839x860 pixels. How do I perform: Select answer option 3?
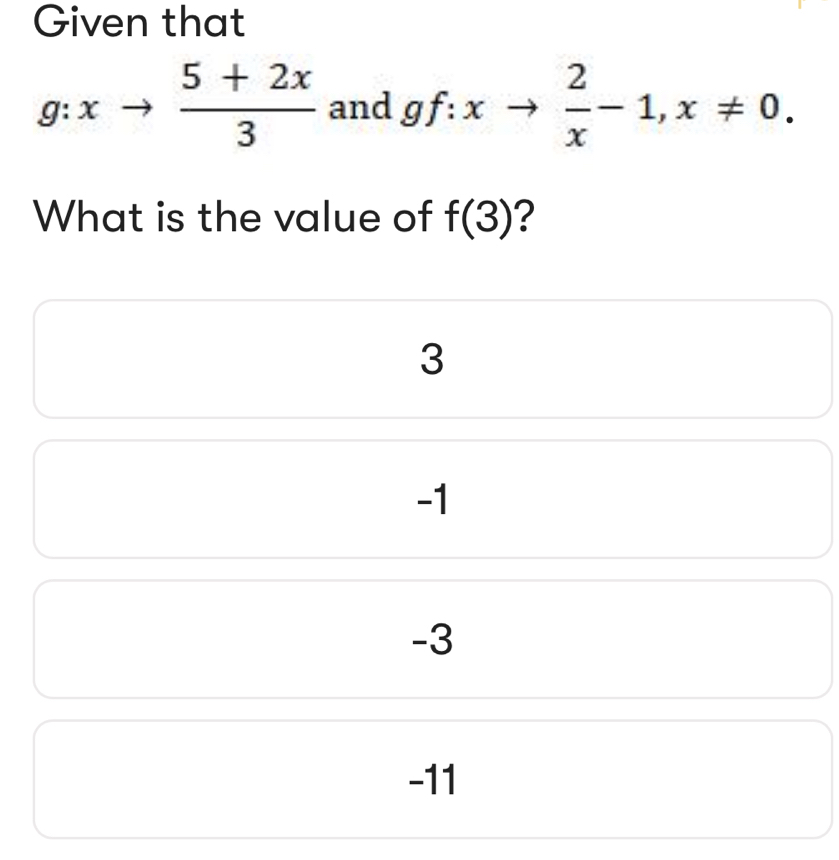coord(432,359)
